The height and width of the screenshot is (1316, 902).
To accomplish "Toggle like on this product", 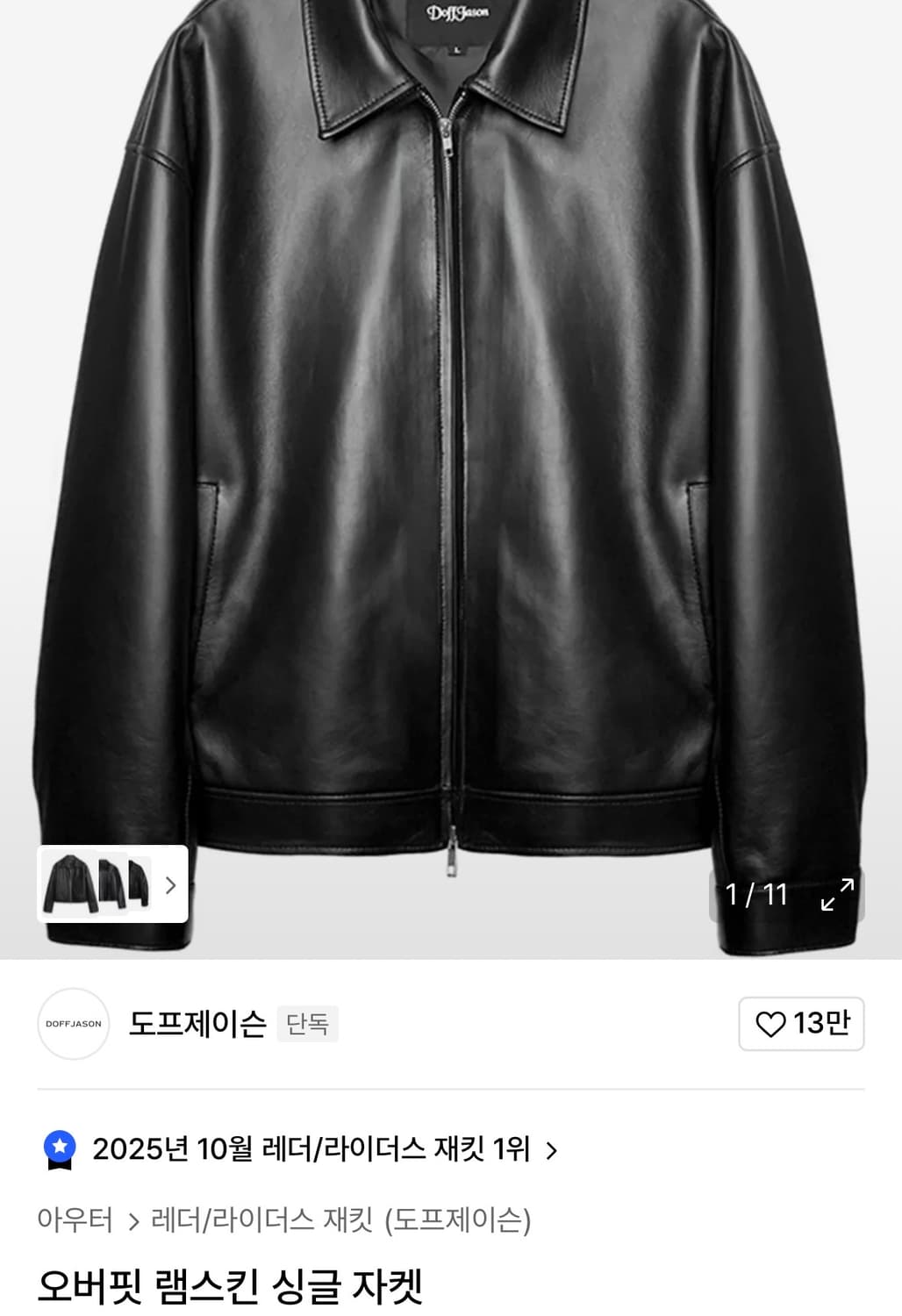I will tap(800, 1024).
